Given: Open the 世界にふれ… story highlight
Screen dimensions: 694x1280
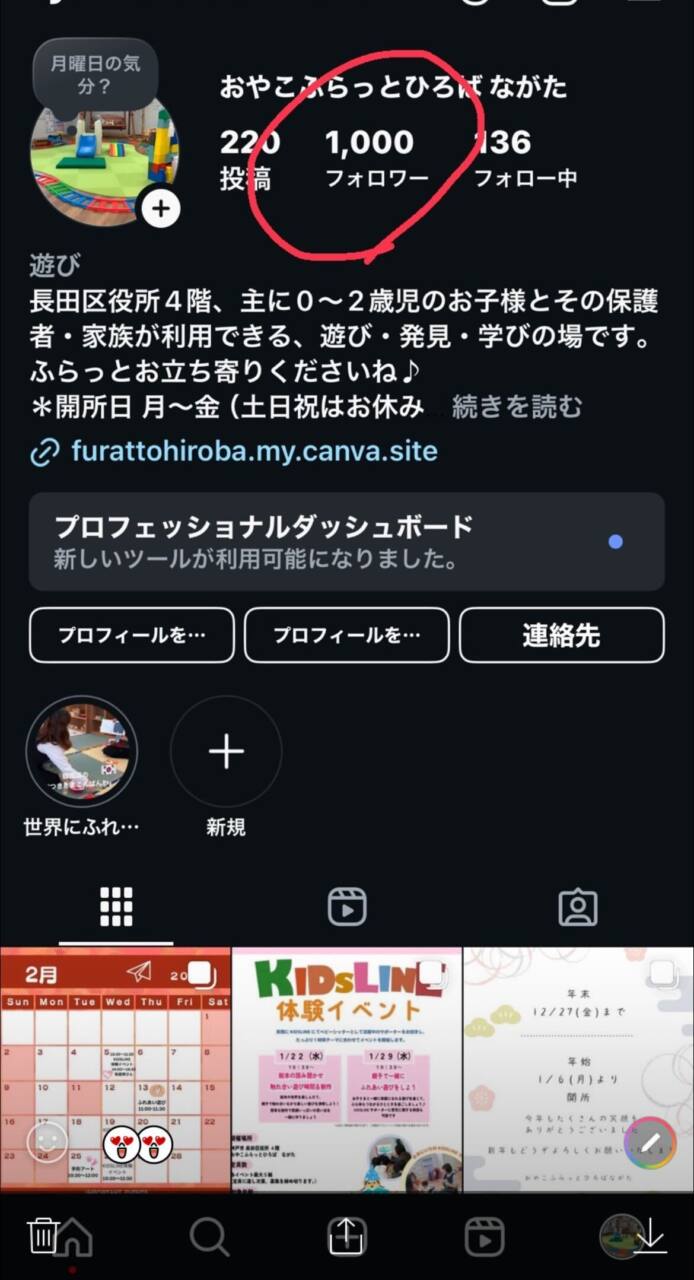Looking at the screenshot, I should pyautogui.click(x=81, y=752).
